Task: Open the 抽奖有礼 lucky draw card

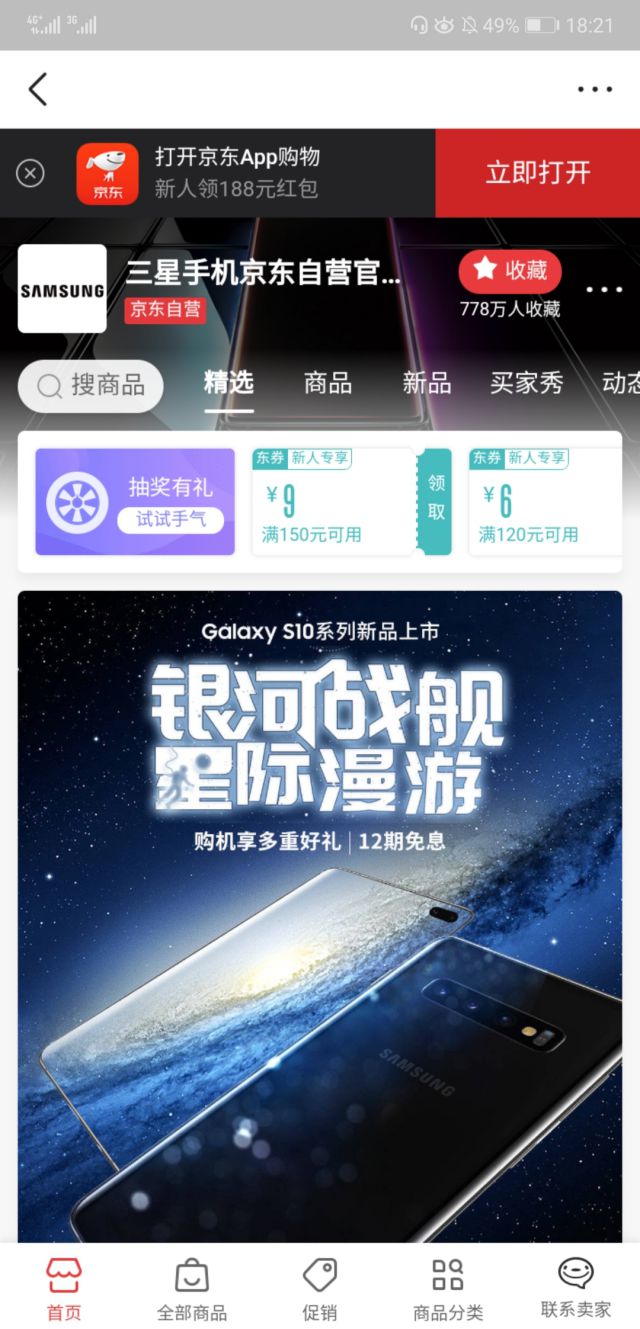Action: coord(135,501)
